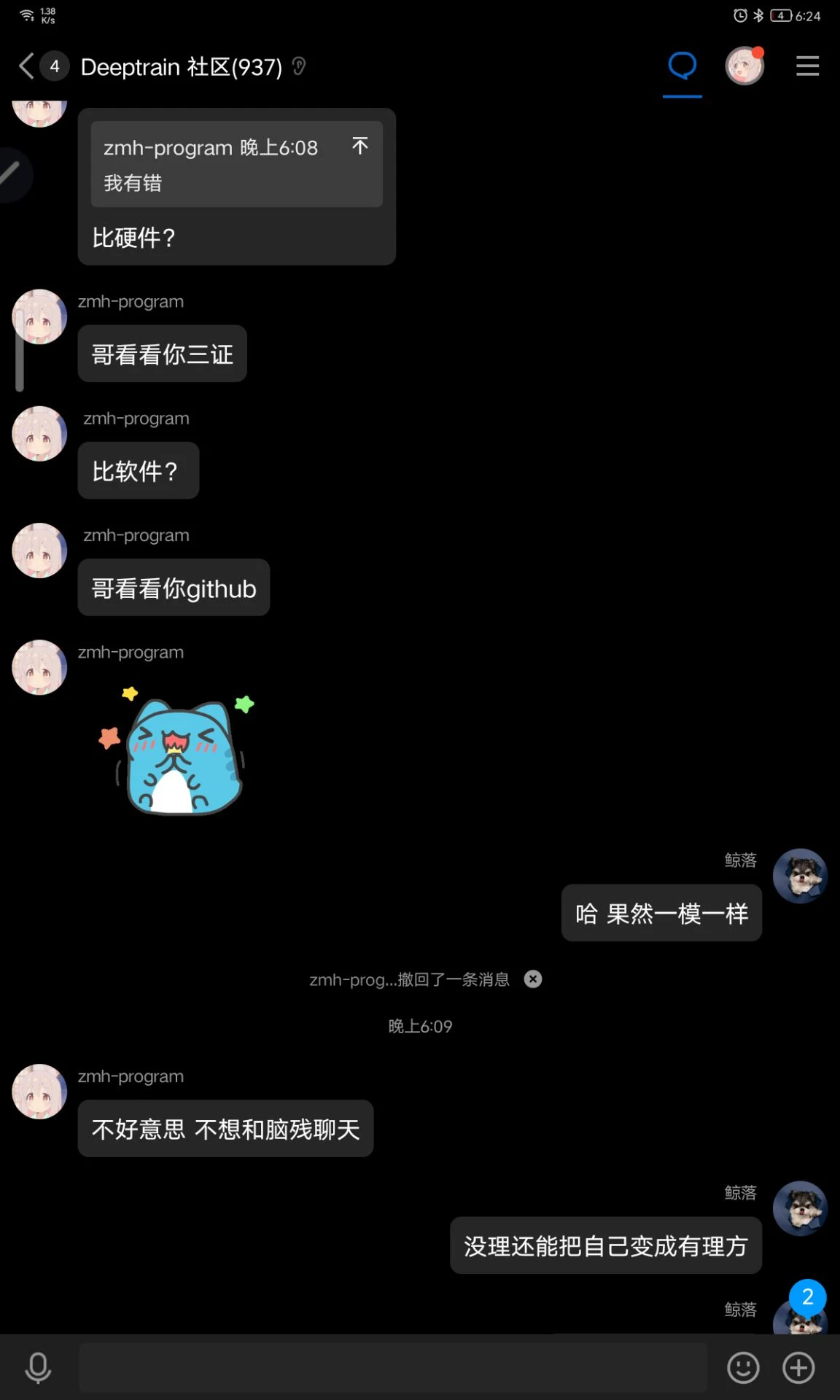
Task: Open the avatar icon with the red dot
Action: click(744, 66)
